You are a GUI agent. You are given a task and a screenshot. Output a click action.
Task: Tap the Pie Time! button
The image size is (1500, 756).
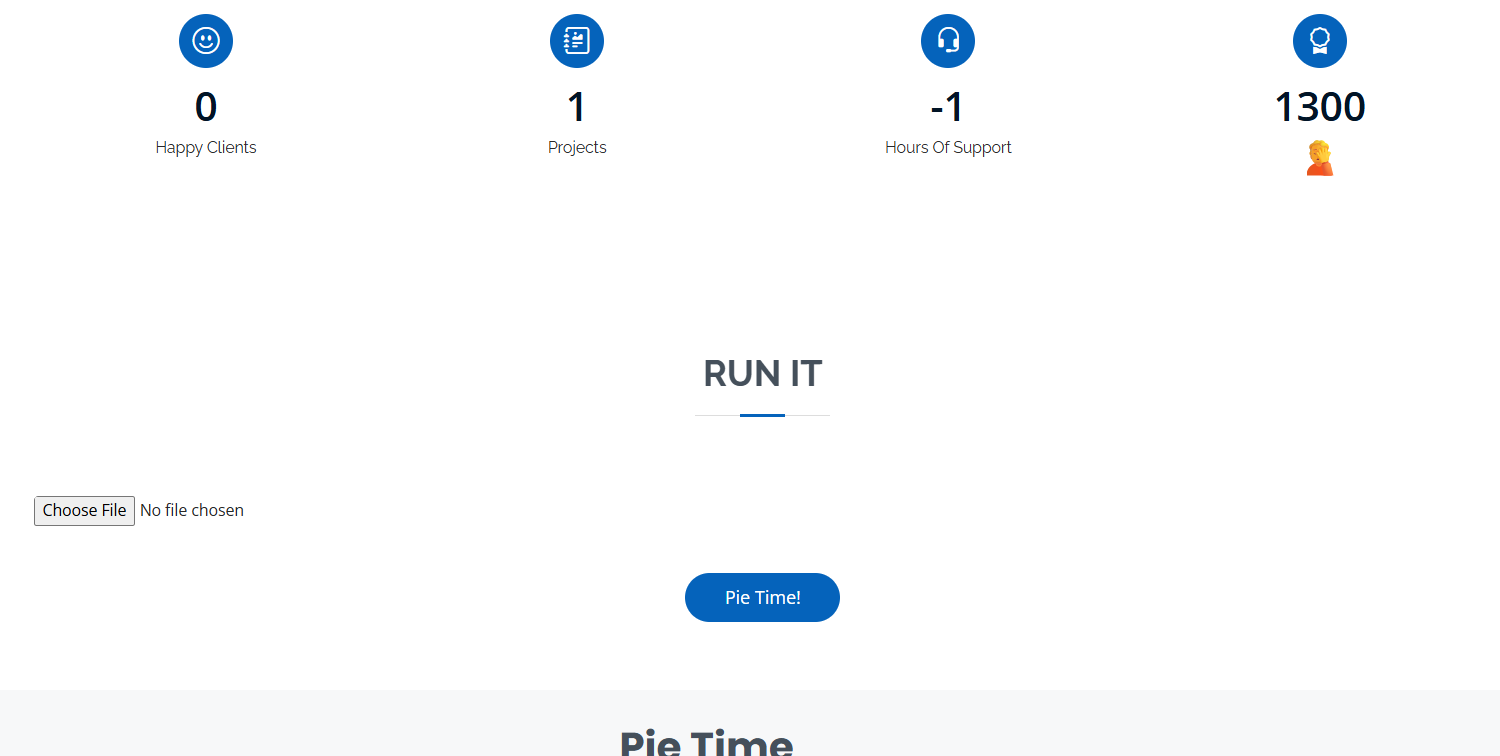762,598
